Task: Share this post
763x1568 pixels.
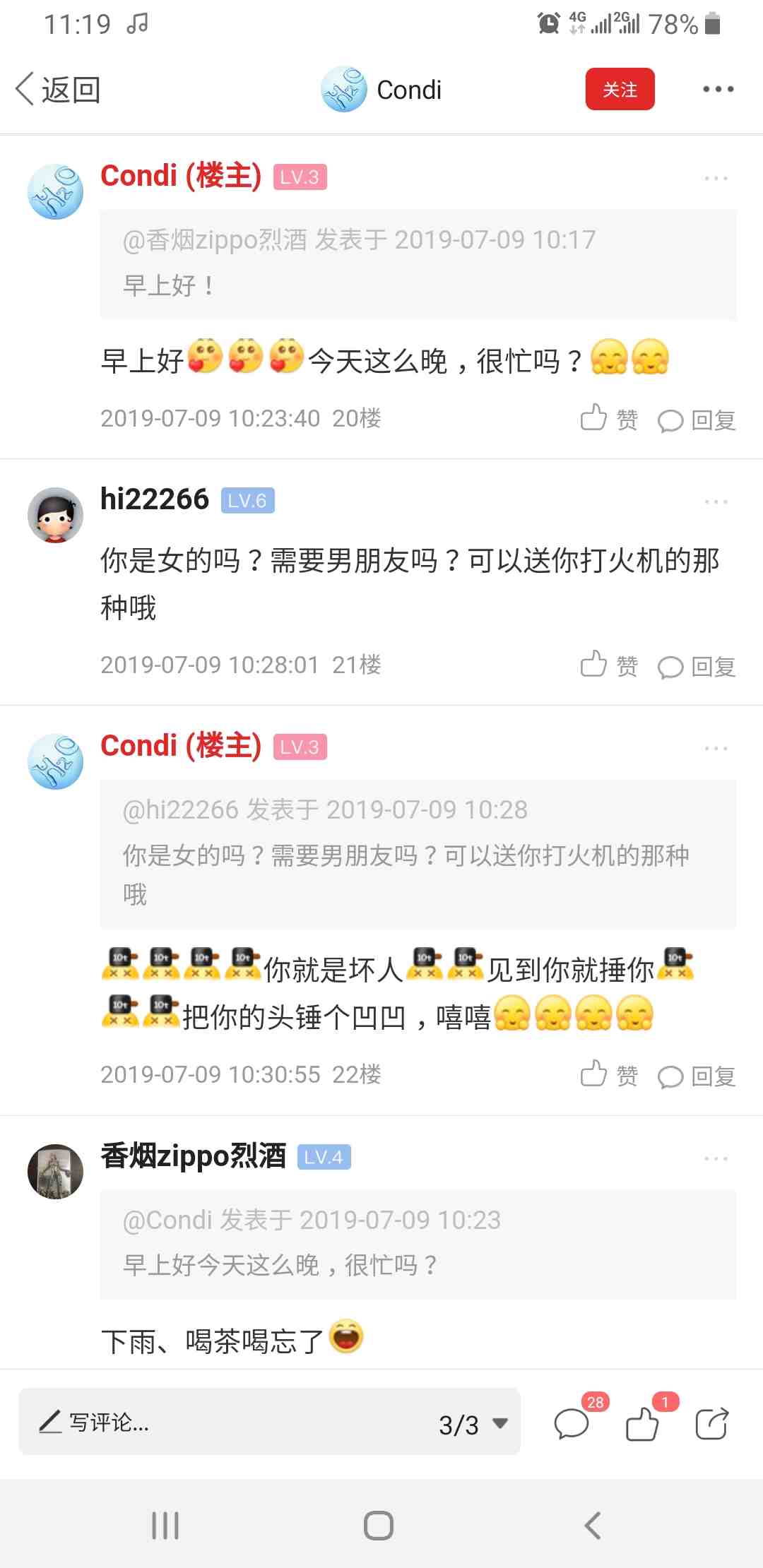Action: pos(711,1423)
